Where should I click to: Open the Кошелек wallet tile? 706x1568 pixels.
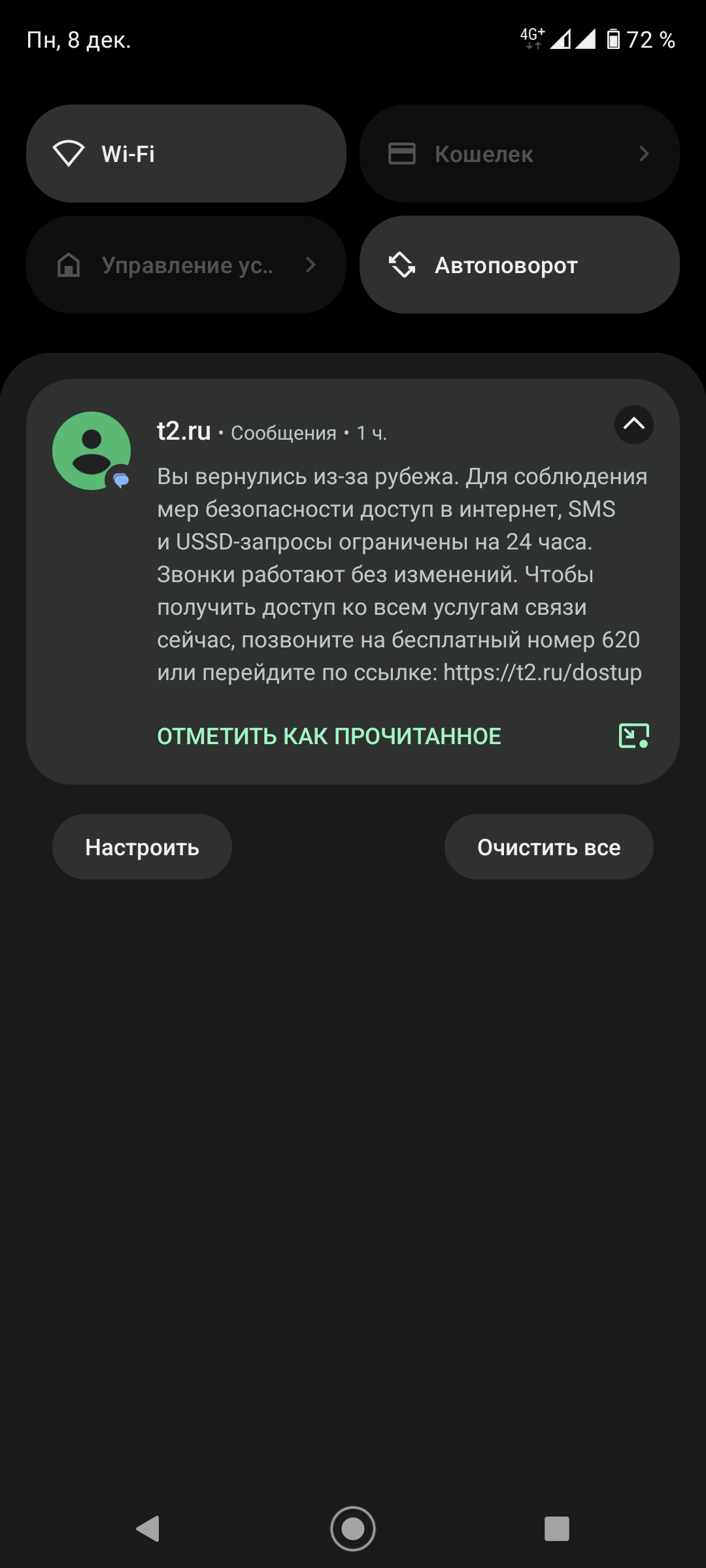tap(519, 154)
